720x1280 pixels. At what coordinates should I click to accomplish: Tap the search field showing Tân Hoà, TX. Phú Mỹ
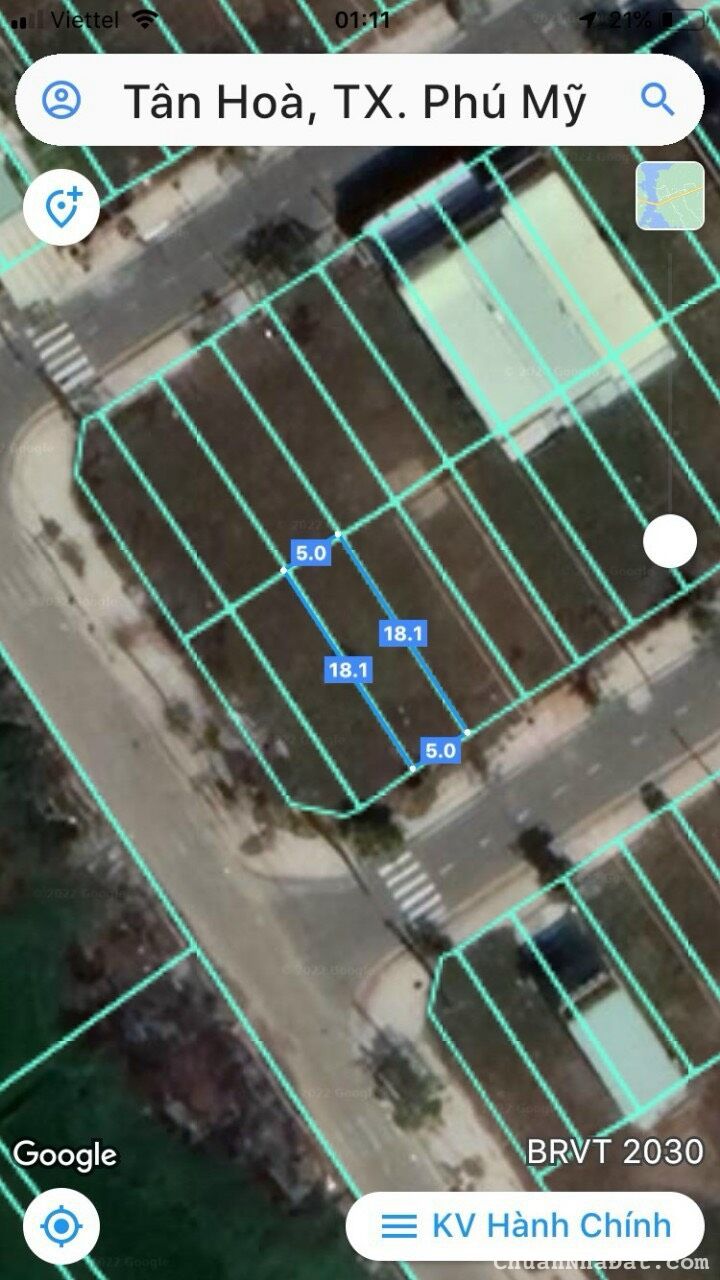pyautogui.click(x=354, y=102)
